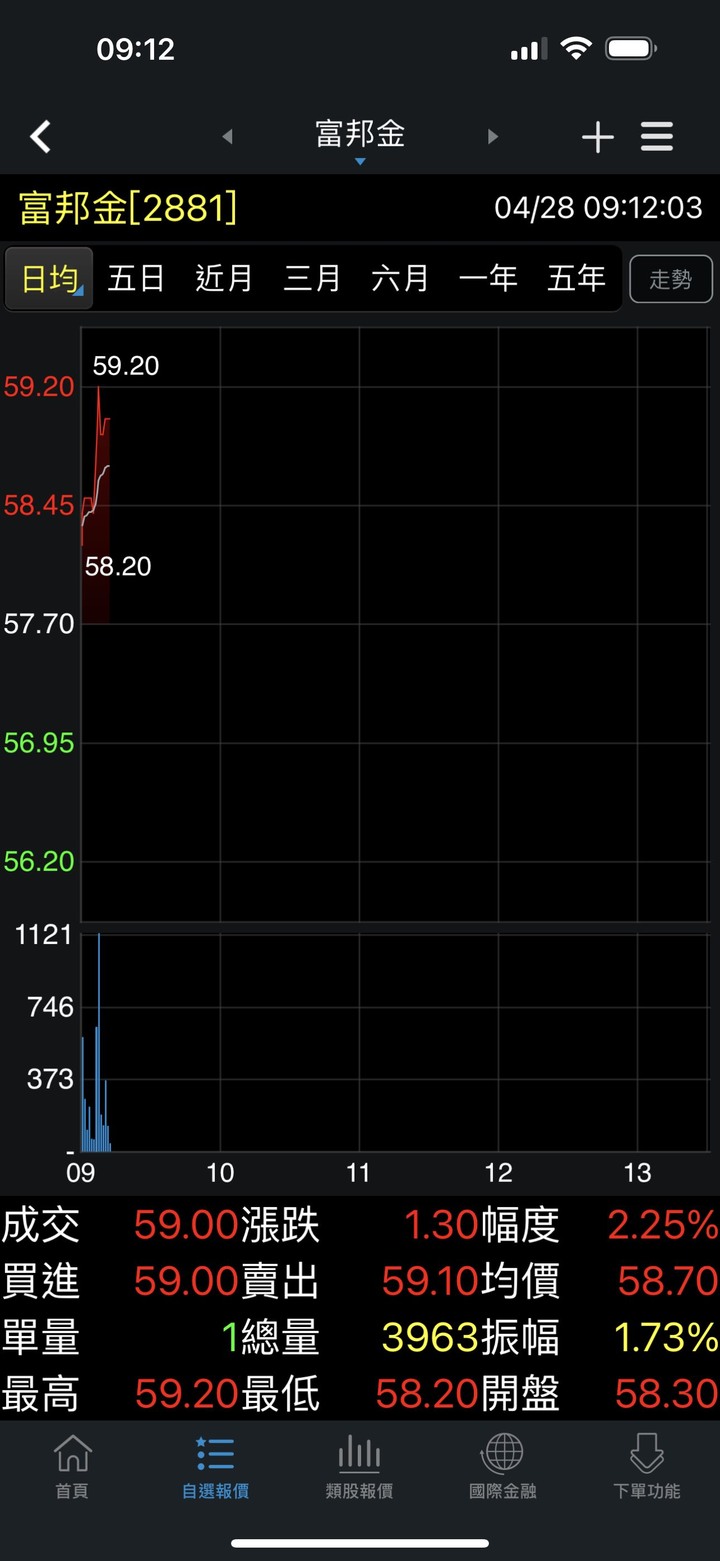Go to the 首頁 tab

click(x=72, y=1466)
